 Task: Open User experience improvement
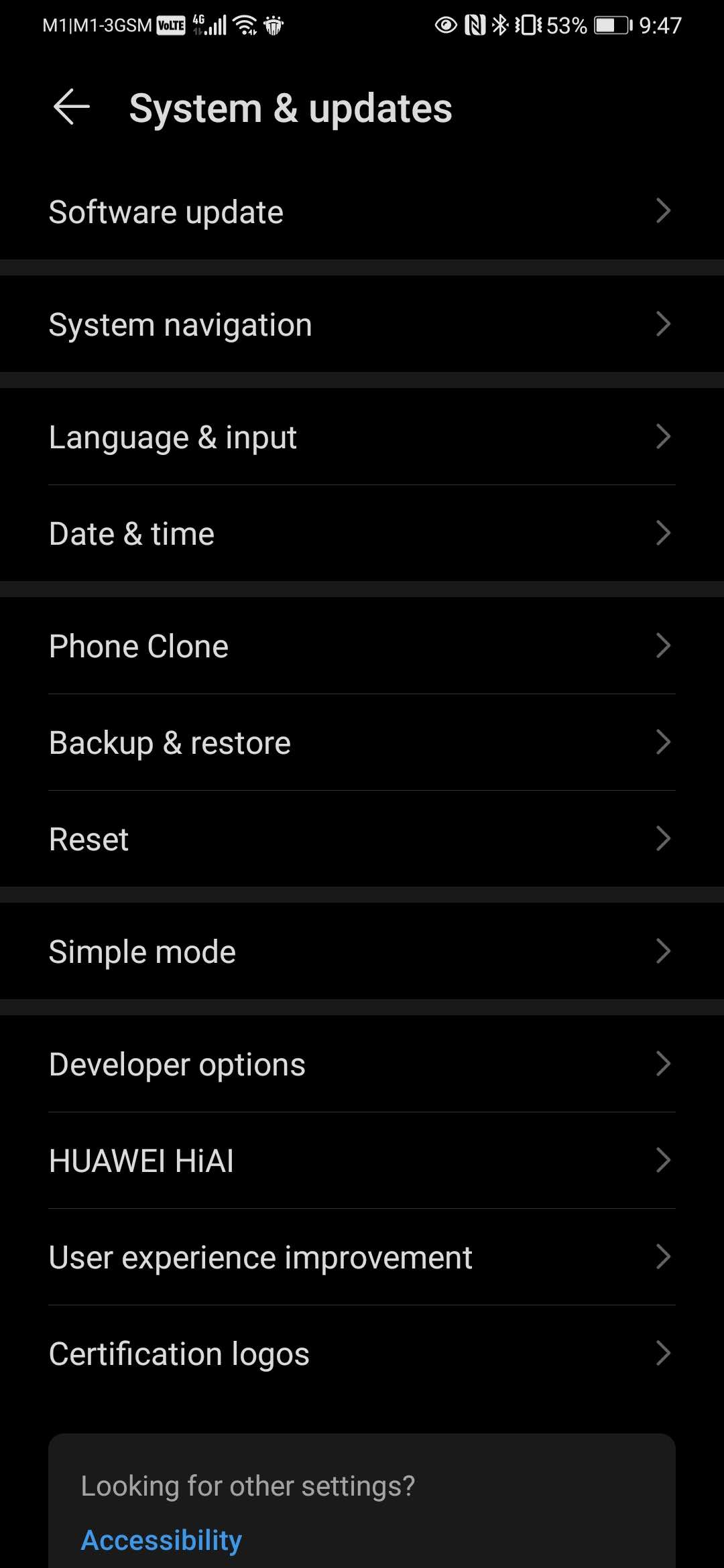tap(362, 1257)
